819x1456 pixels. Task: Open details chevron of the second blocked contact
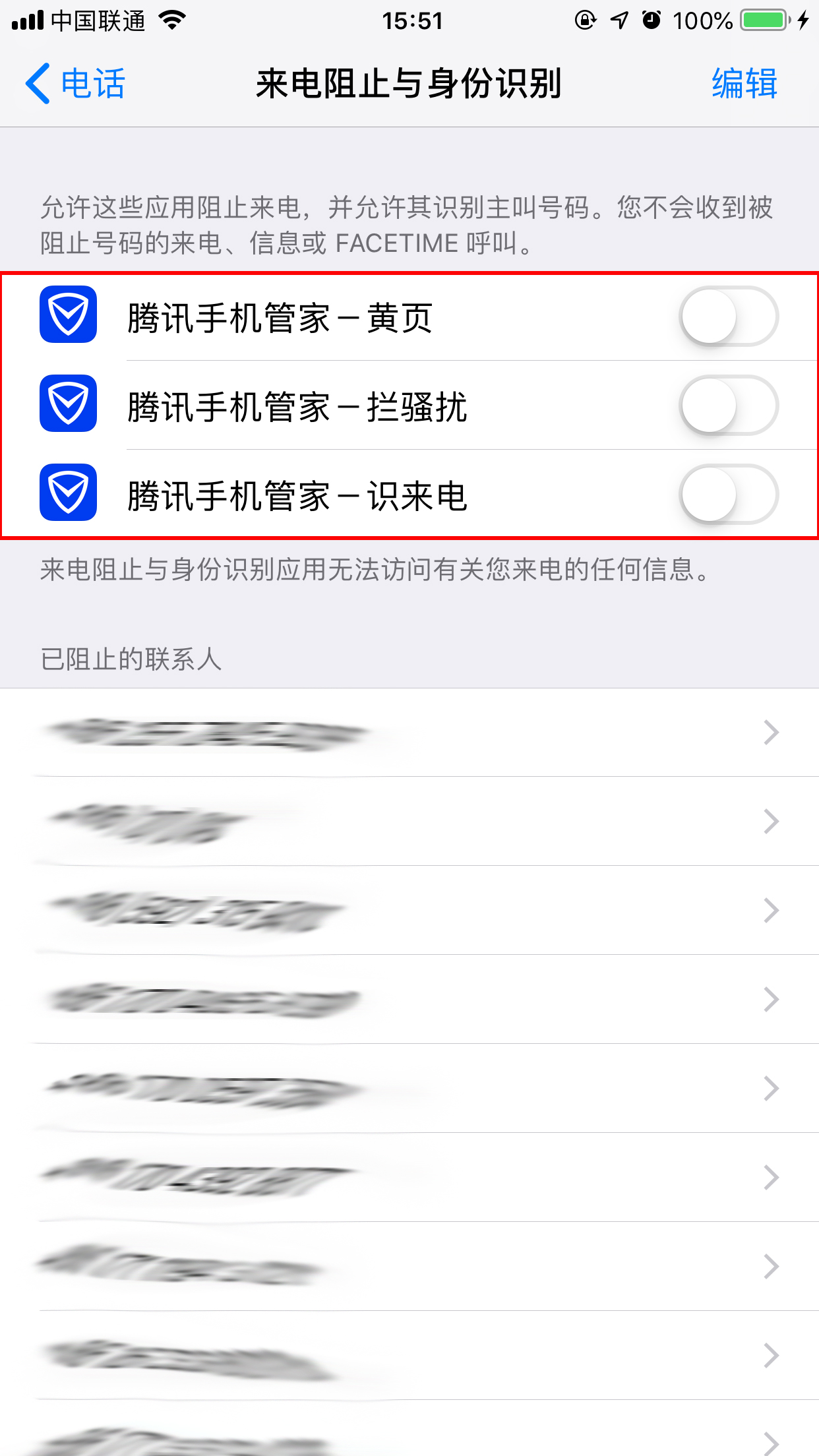click(770, 822)
